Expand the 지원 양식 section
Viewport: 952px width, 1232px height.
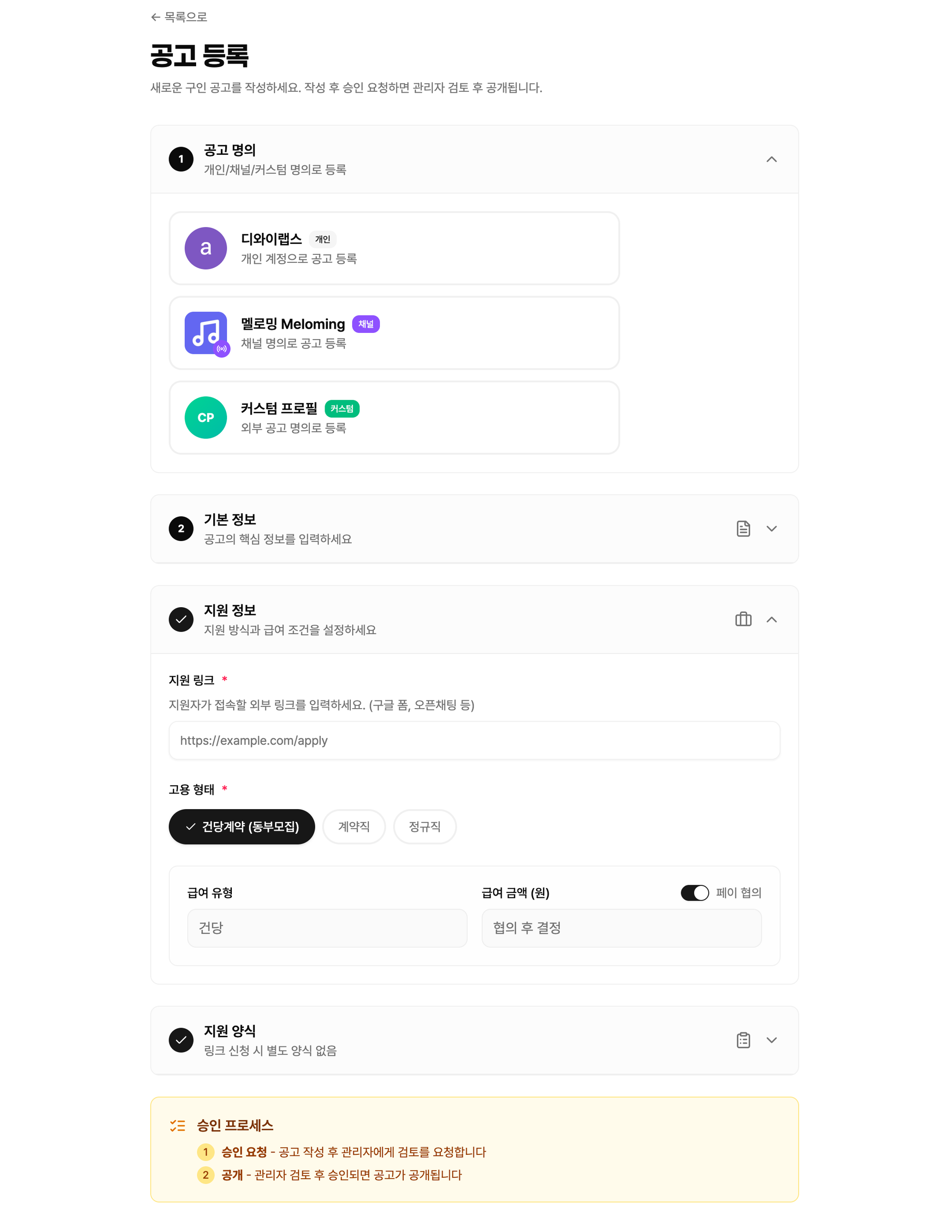771,1040
